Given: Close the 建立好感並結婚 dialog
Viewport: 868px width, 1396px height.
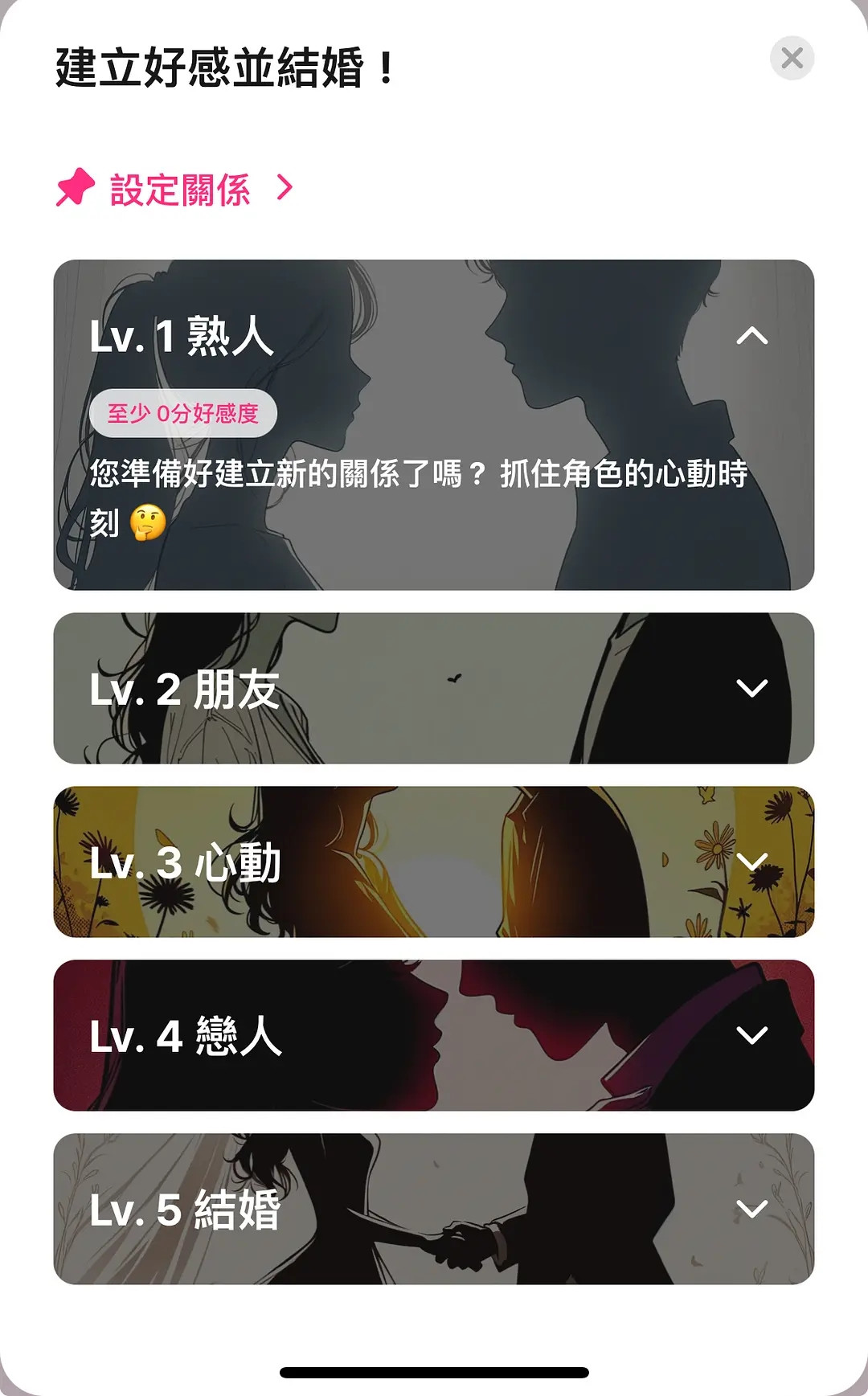Looking at the screenshot, I should (x=794, y=57).
